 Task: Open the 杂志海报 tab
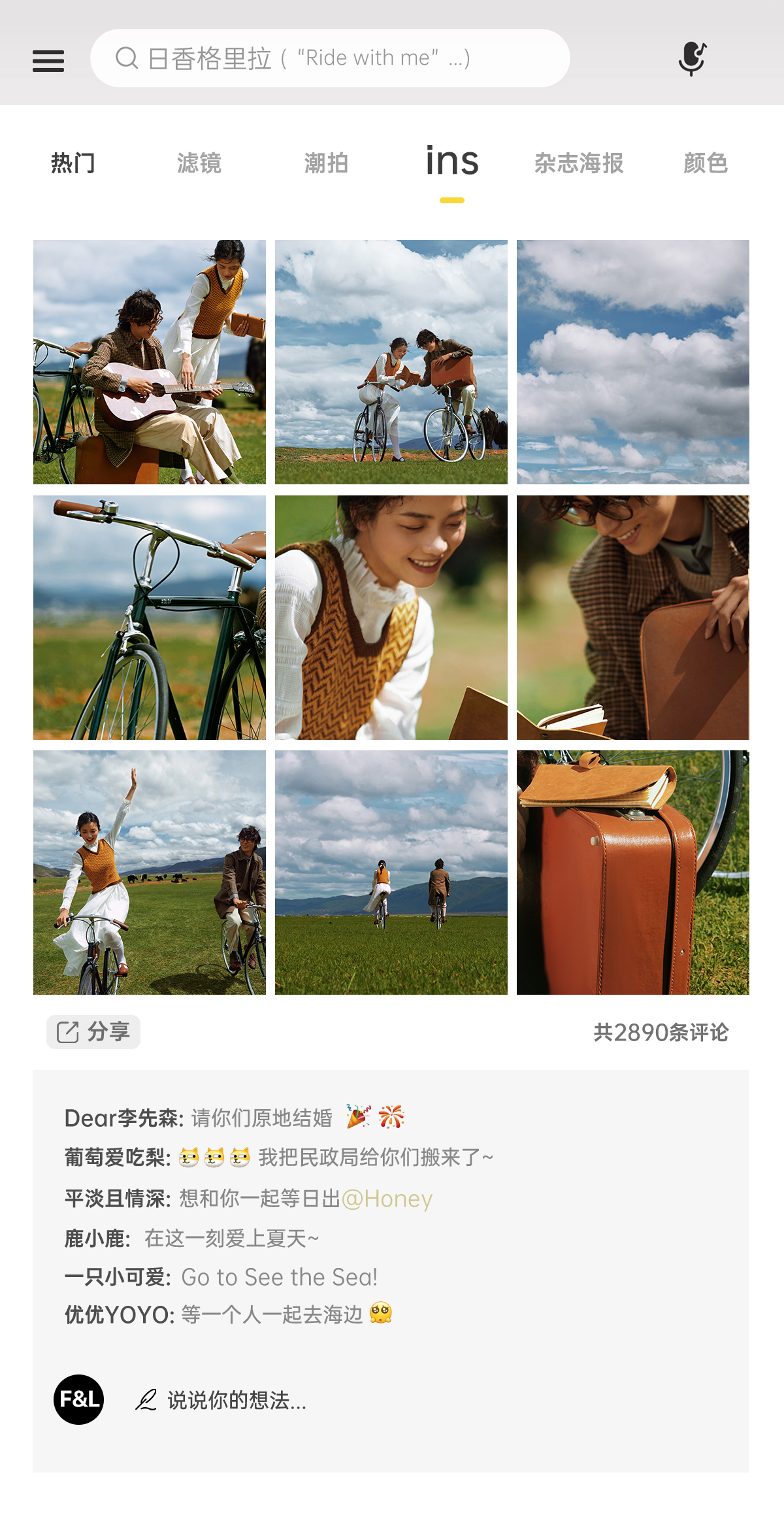(579, 163)
